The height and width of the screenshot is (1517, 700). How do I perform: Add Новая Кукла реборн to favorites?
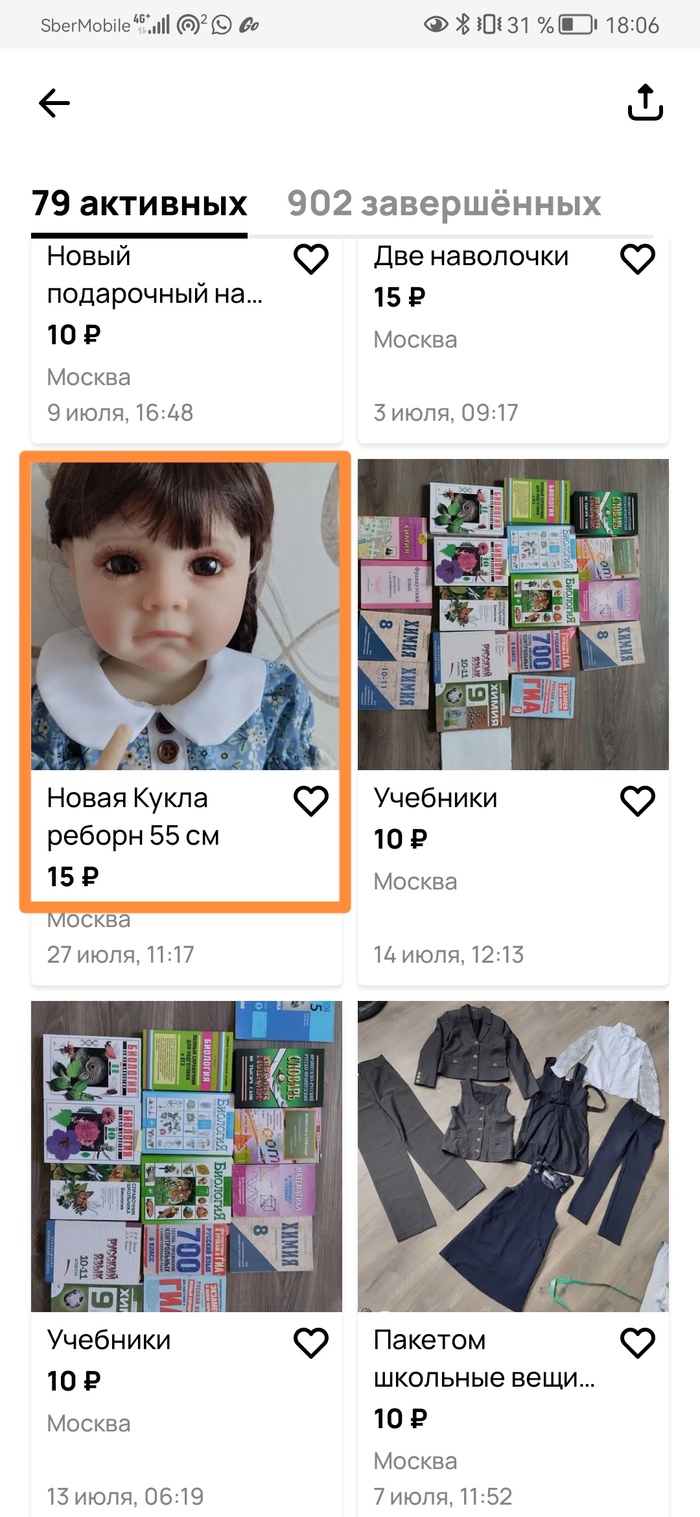click(311, 801)
